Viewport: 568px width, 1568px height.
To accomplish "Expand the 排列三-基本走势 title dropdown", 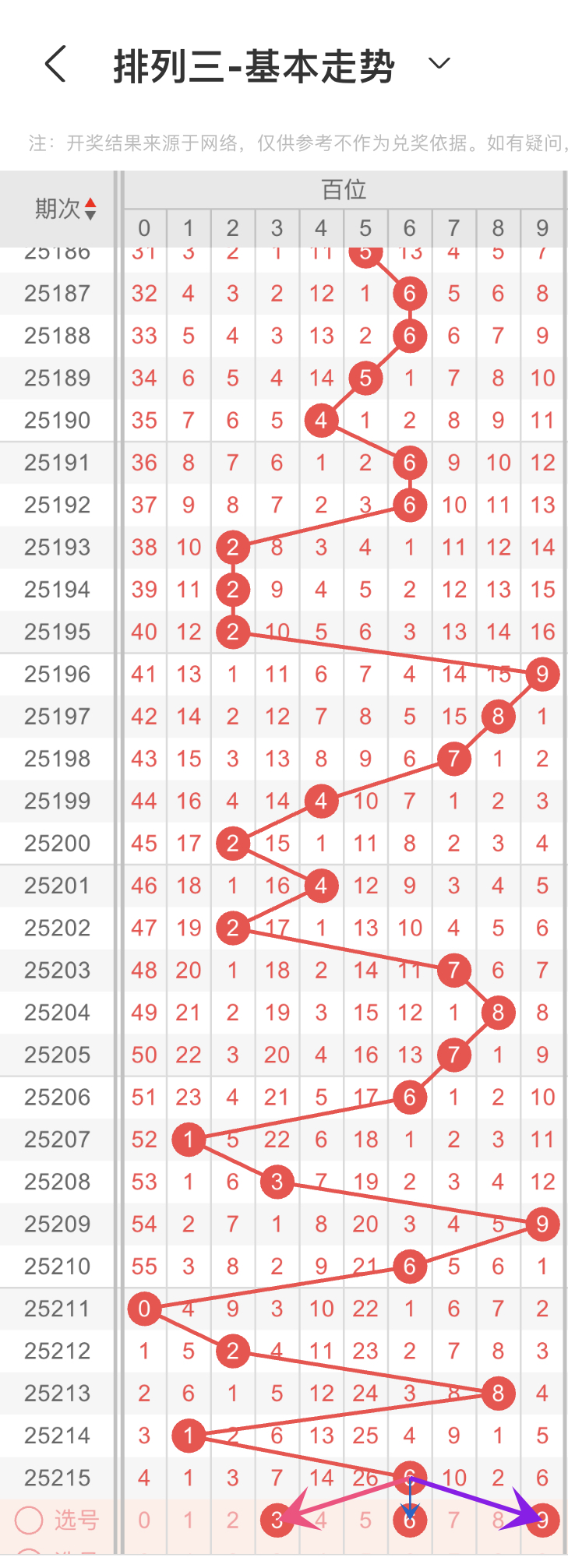I will [x=439, y=64].
